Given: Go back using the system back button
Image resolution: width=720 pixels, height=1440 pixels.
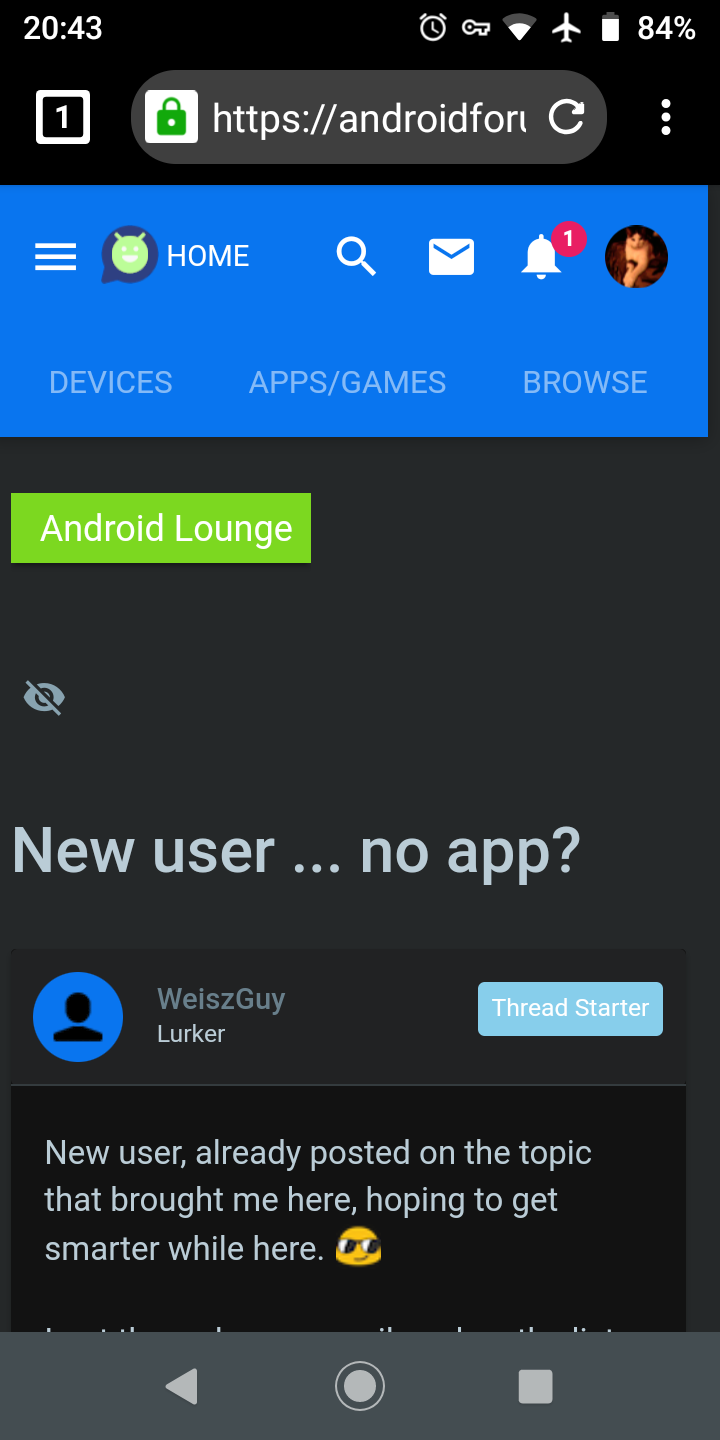Looking at the screenshot, I should (x=181, y=1387).
